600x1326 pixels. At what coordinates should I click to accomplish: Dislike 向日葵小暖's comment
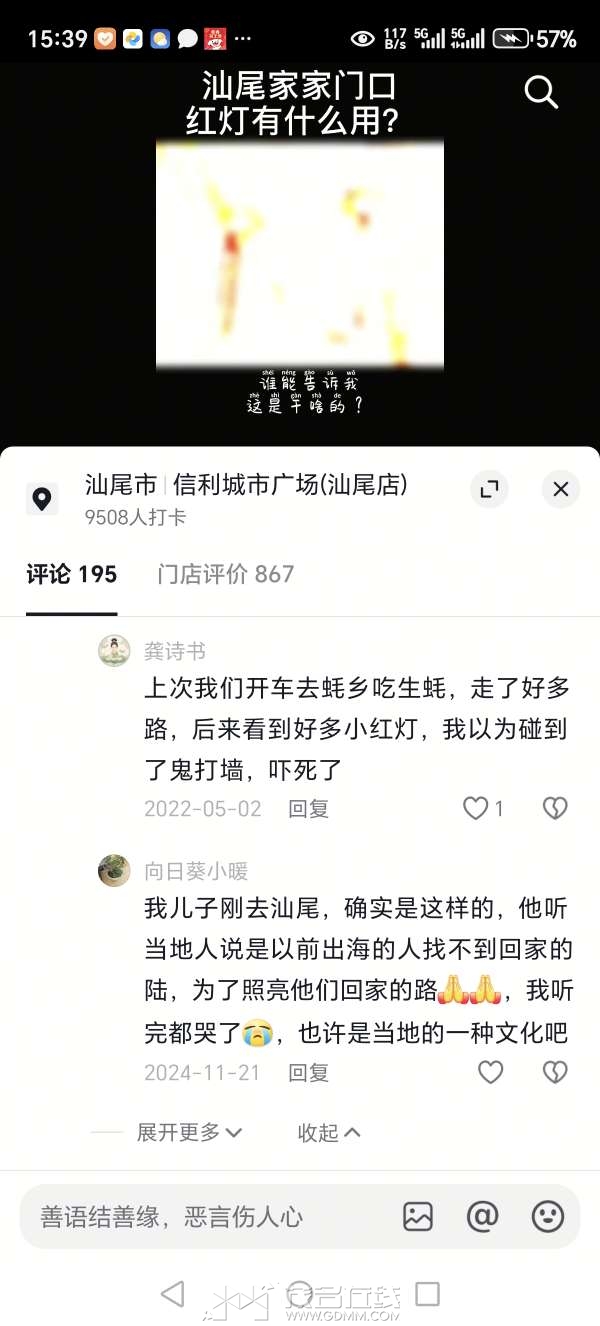[555, 1072]
